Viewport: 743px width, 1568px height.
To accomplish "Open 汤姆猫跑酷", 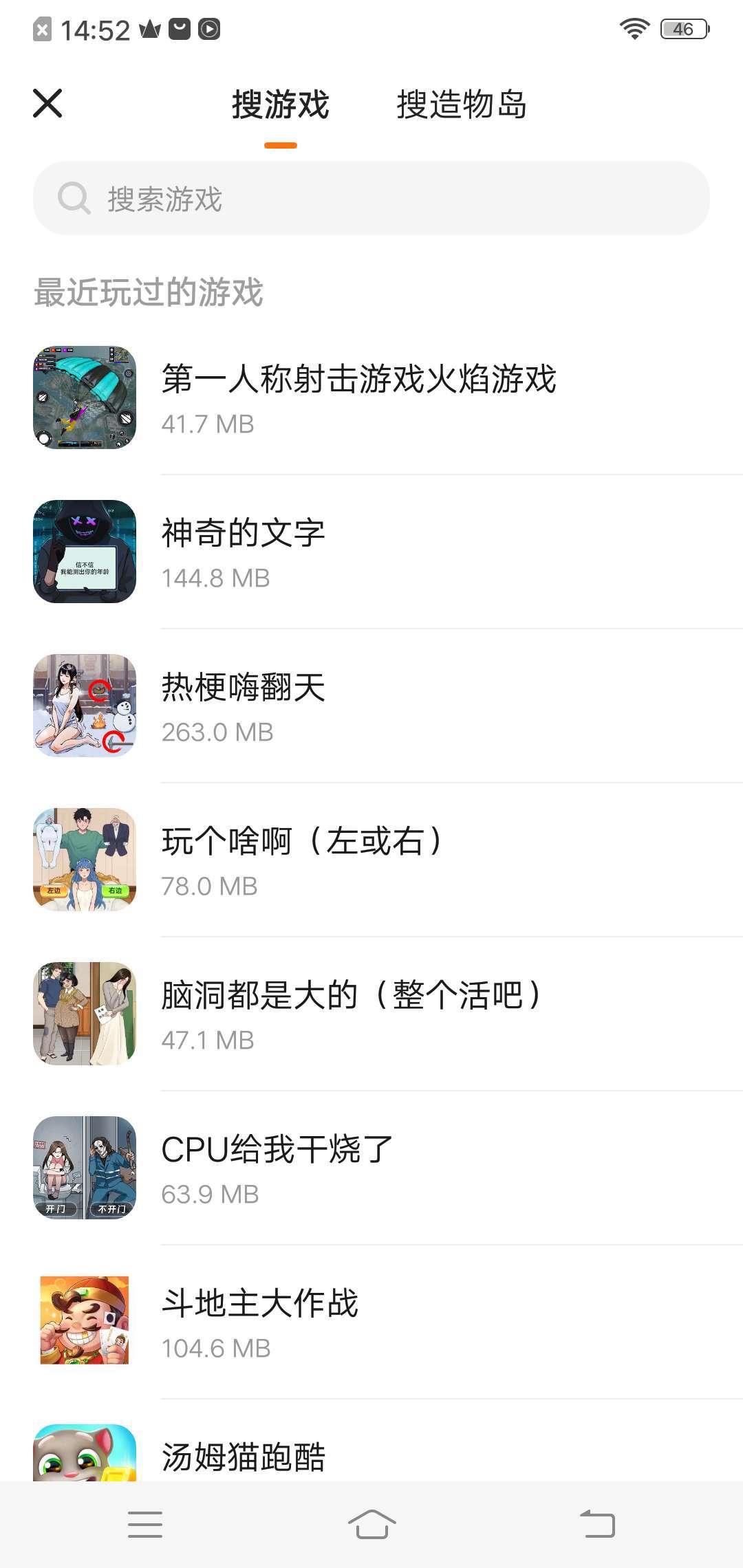I will [243, 1455].
